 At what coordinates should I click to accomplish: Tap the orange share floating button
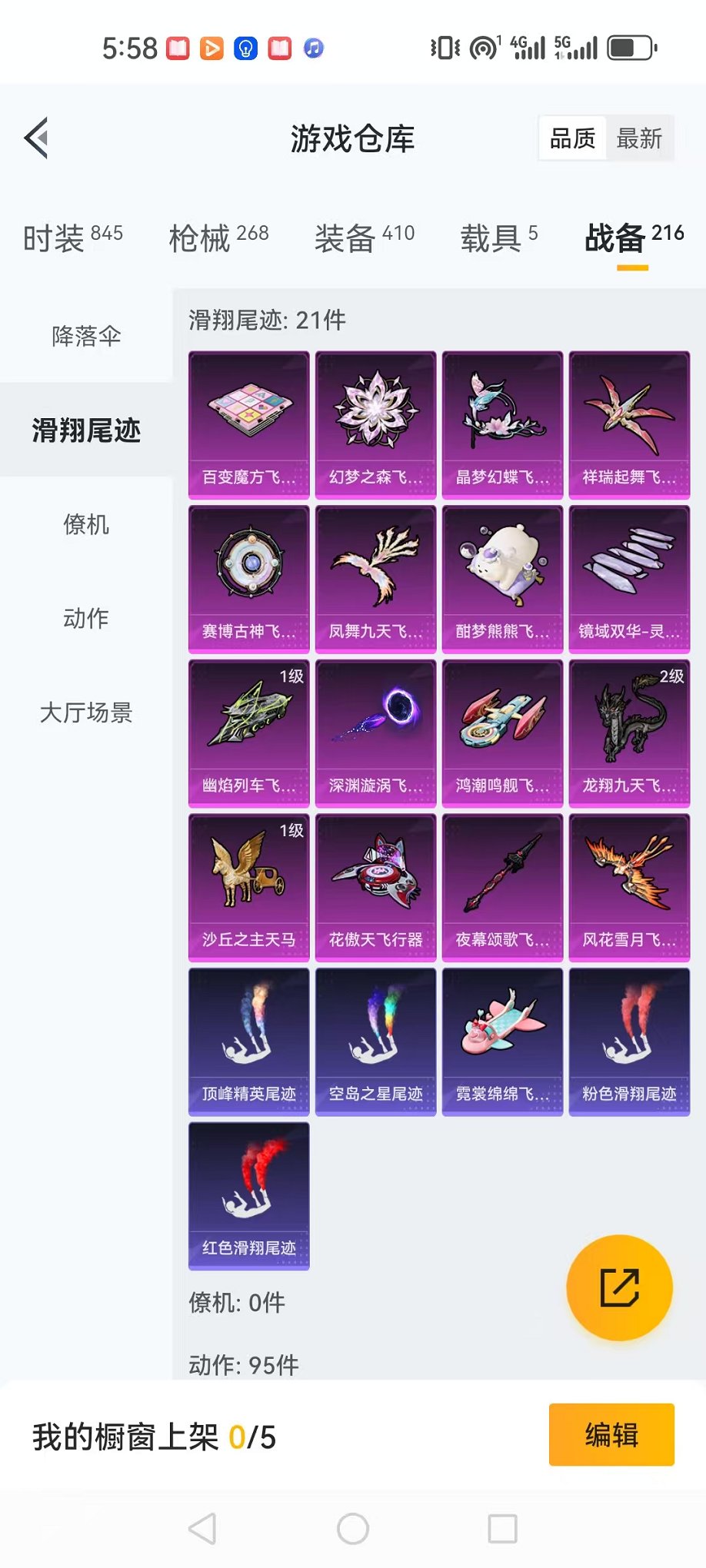[619, 1287]
